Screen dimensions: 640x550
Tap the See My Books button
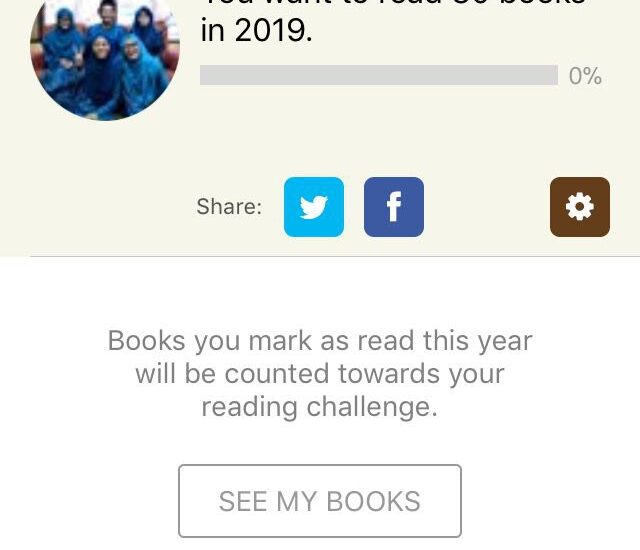click(320, 501)
